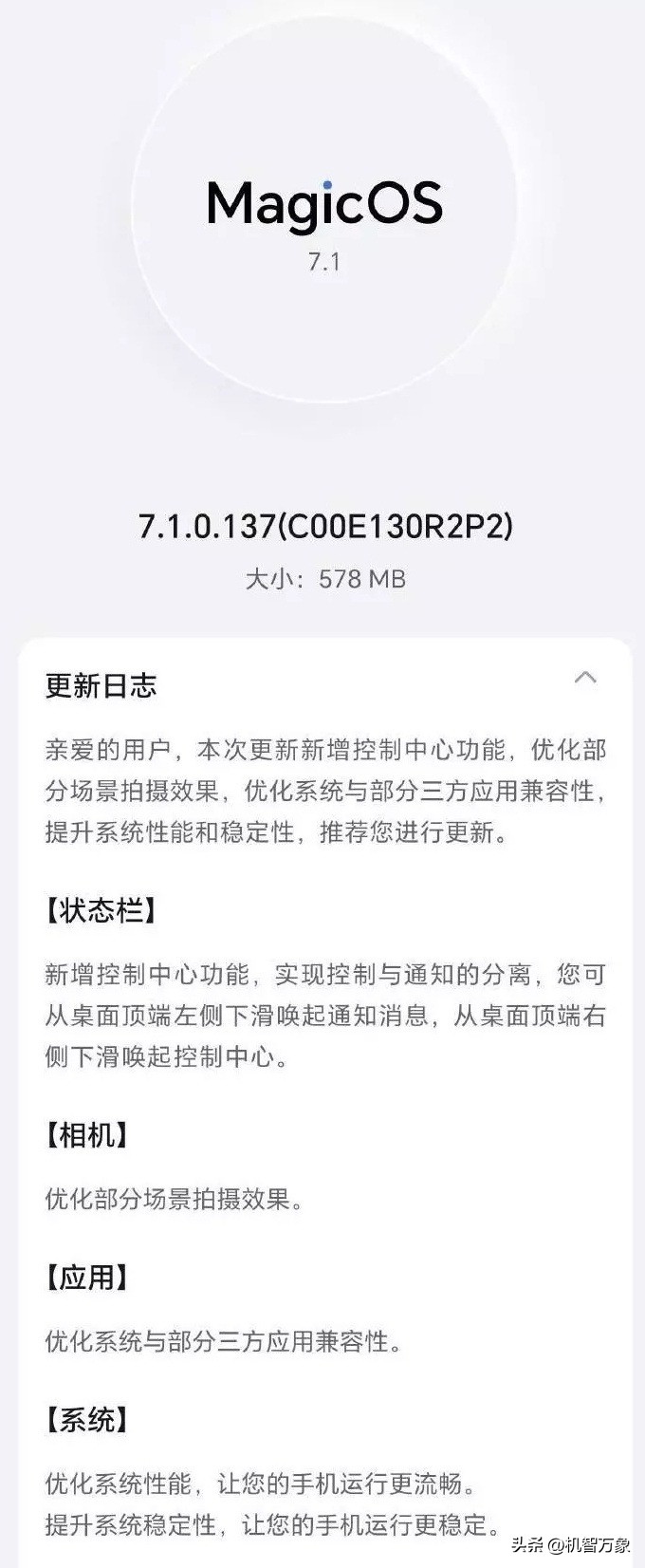Collapse the 更新日志 section

pyautogui.click(x=585, y=678)
